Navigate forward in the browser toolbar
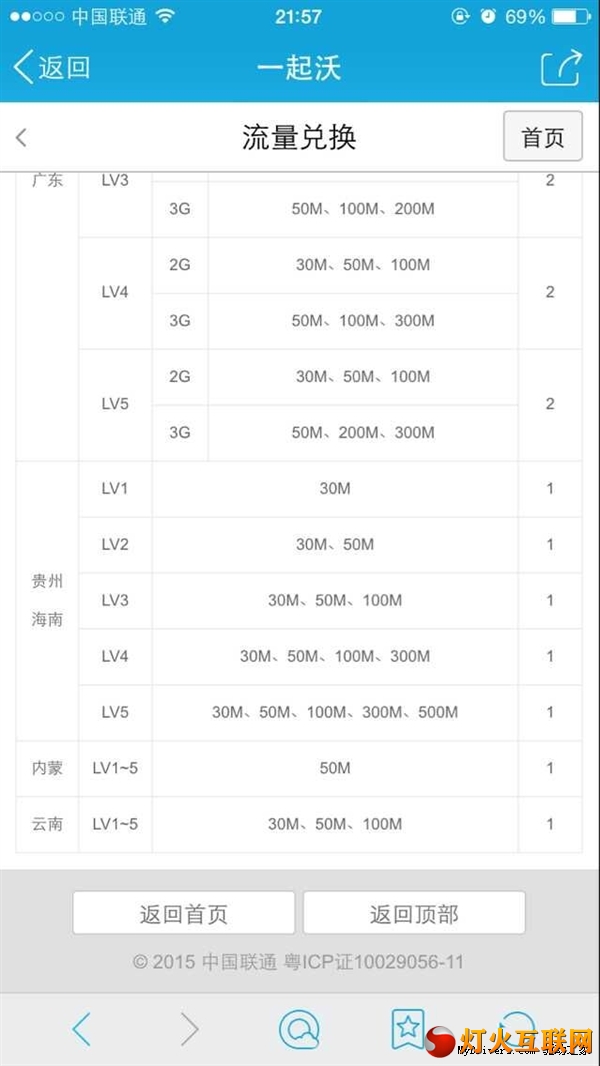This screenshot has width=600, height=1066. [x=189, y=1029]
